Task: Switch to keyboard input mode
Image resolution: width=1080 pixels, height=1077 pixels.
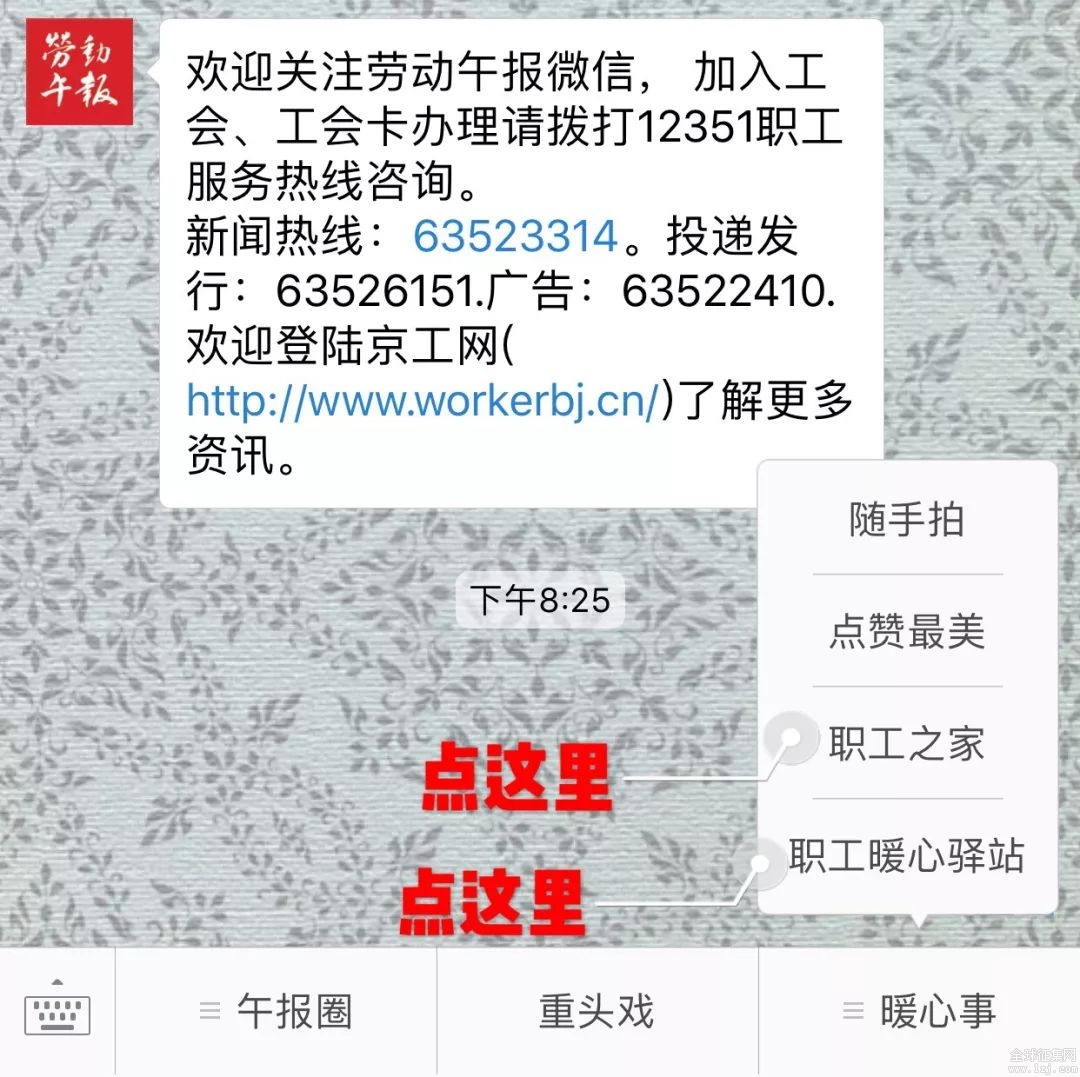Action: (x=57, y=1011)
